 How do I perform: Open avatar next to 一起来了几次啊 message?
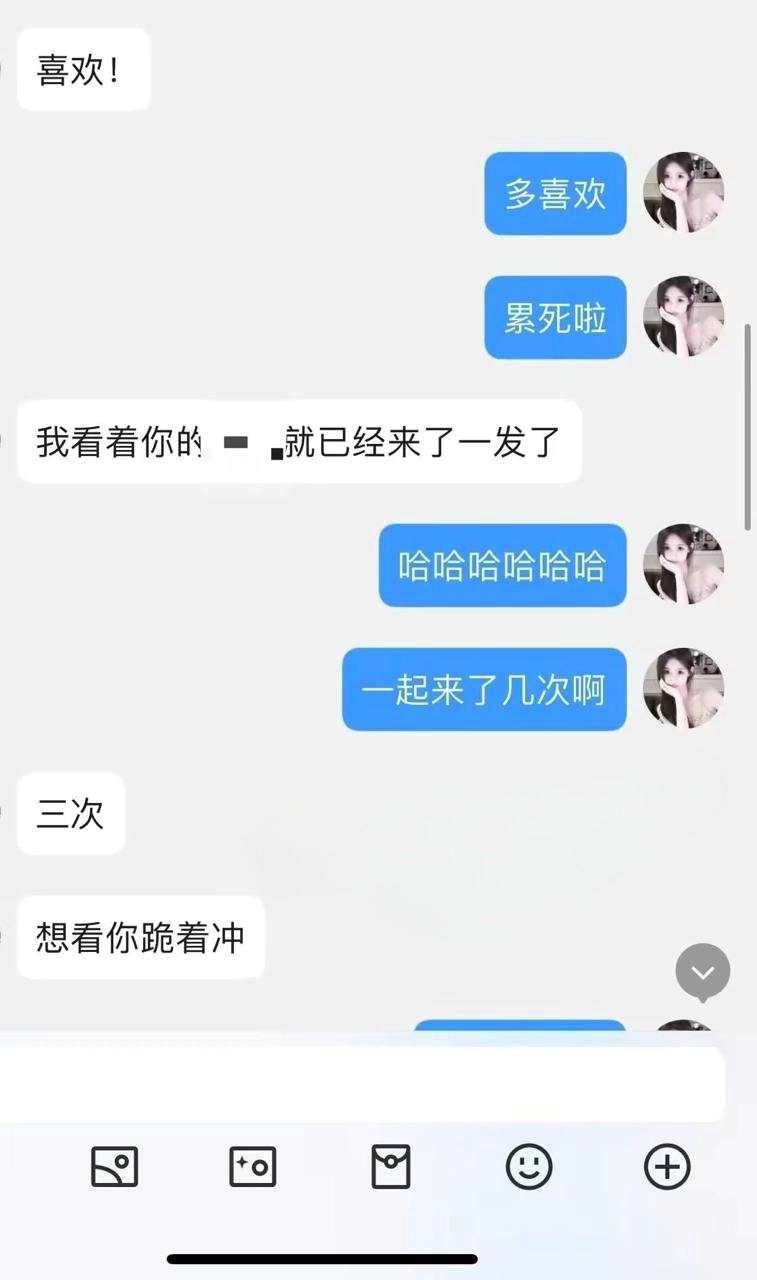(x=684, y=688)
